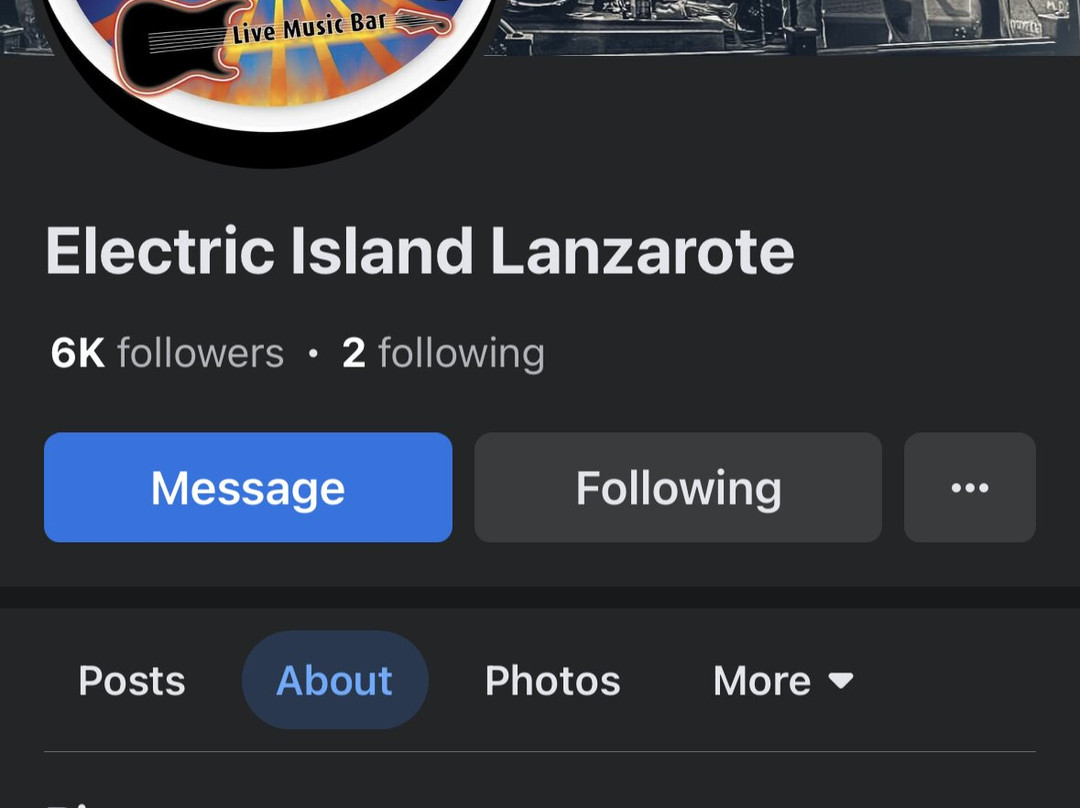This screenshot has height=808, width=1080.
Task: Select the About tab
Action: (x=334, y=681)
